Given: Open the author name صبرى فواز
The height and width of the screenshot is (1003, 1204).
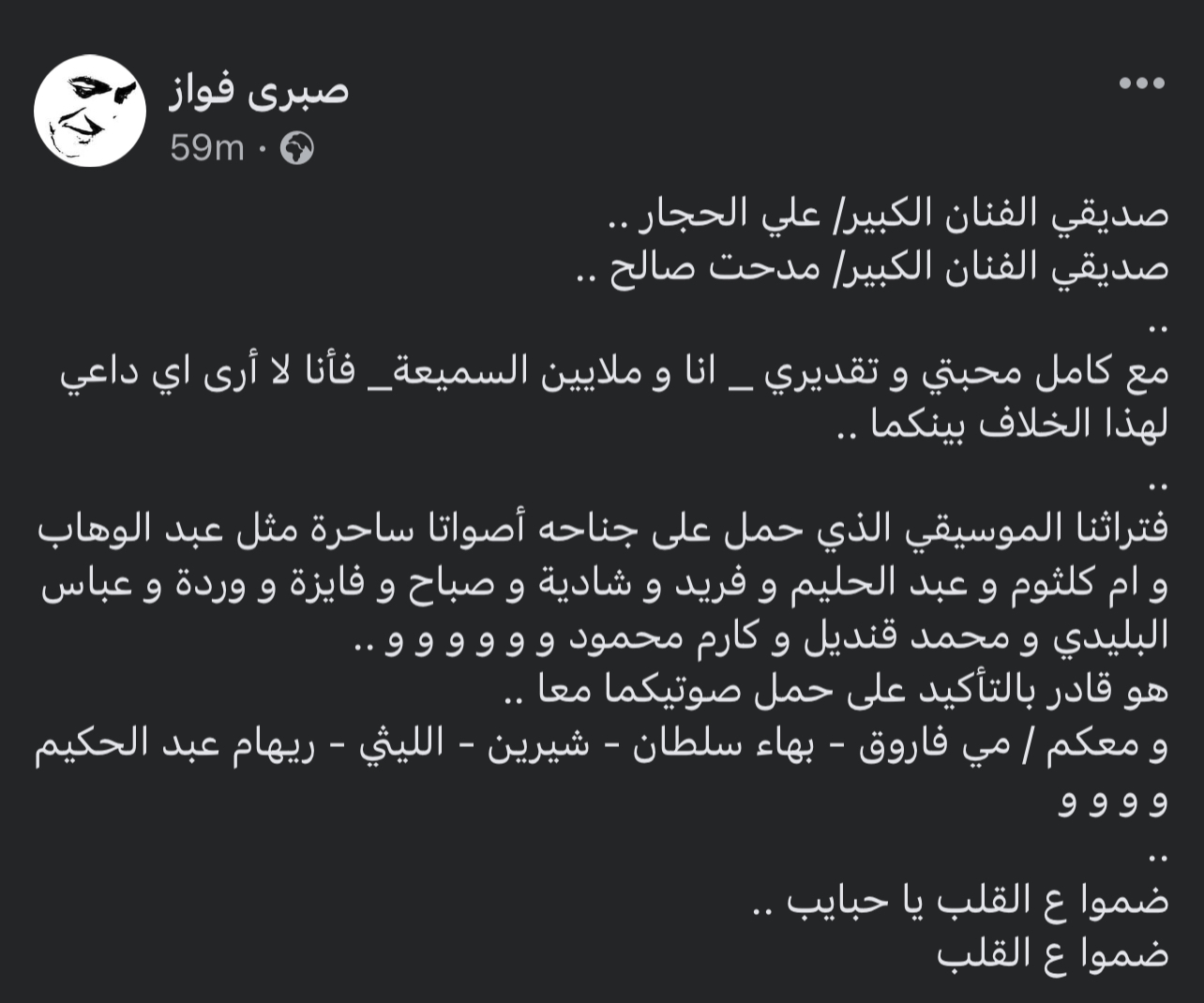Looking at the screenshot, I should point(258,91).
